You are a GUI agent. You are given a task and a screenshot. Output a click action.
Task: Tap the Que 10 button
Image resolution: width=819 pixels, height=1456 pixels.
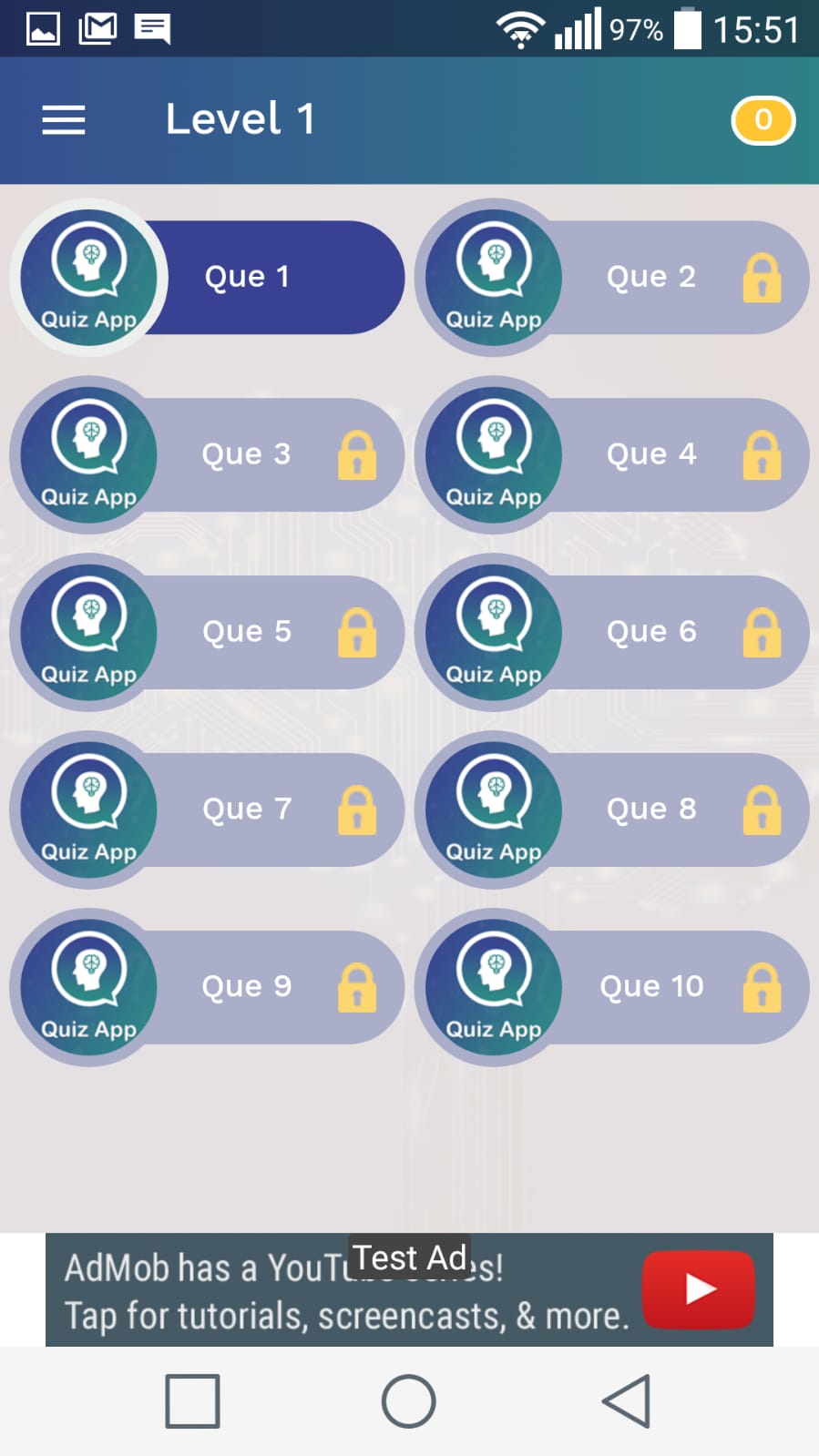tap(612, 987)
